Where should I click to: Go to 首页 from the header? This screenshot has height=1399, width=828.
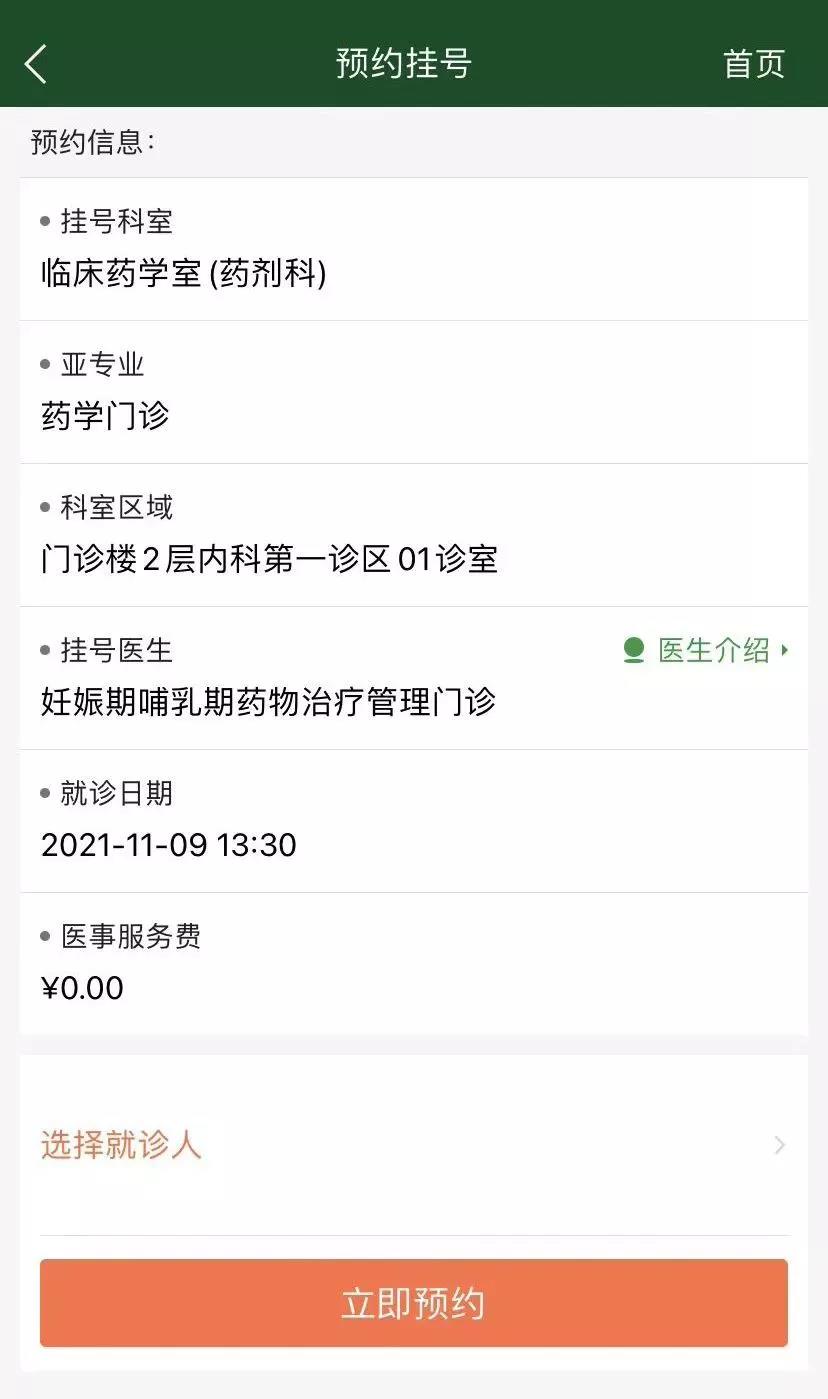[x=754, y=64]
